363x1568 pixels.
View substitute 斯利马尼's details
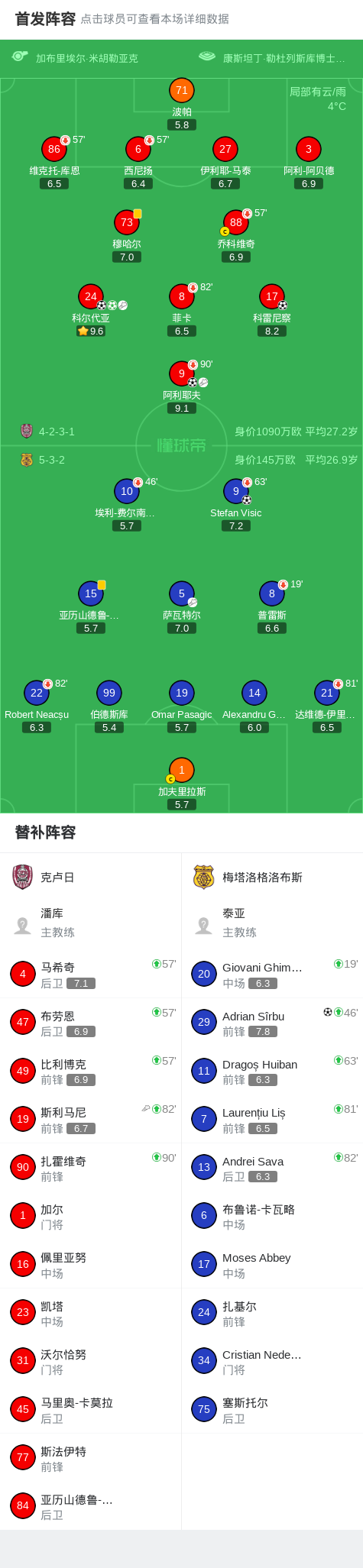[x=91, y=1119]
